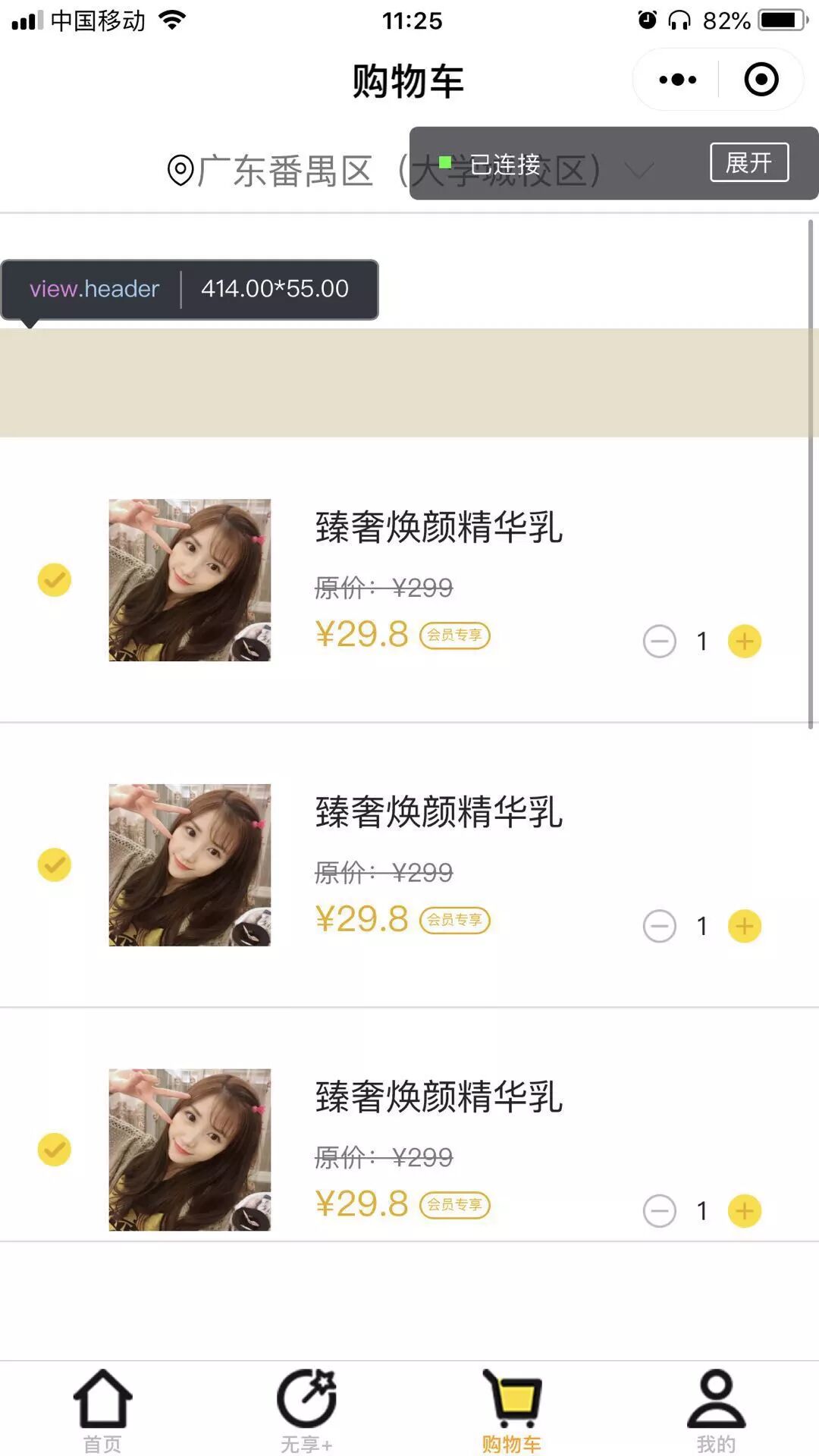Viewport: 819px width, 1456px height.
Task: Add one more of the second cart item
Action: pyautogui.click(x=744, y=926)
